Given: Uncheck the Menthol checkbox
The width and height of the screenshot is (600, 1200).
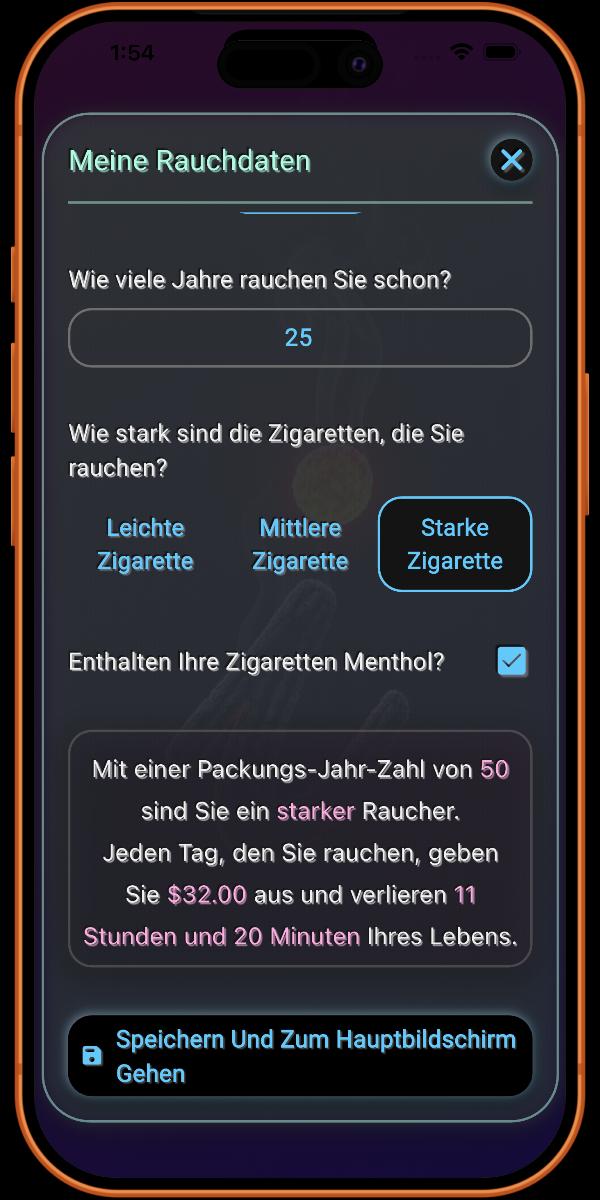Looking at the screenshot, I should (512, 662).
